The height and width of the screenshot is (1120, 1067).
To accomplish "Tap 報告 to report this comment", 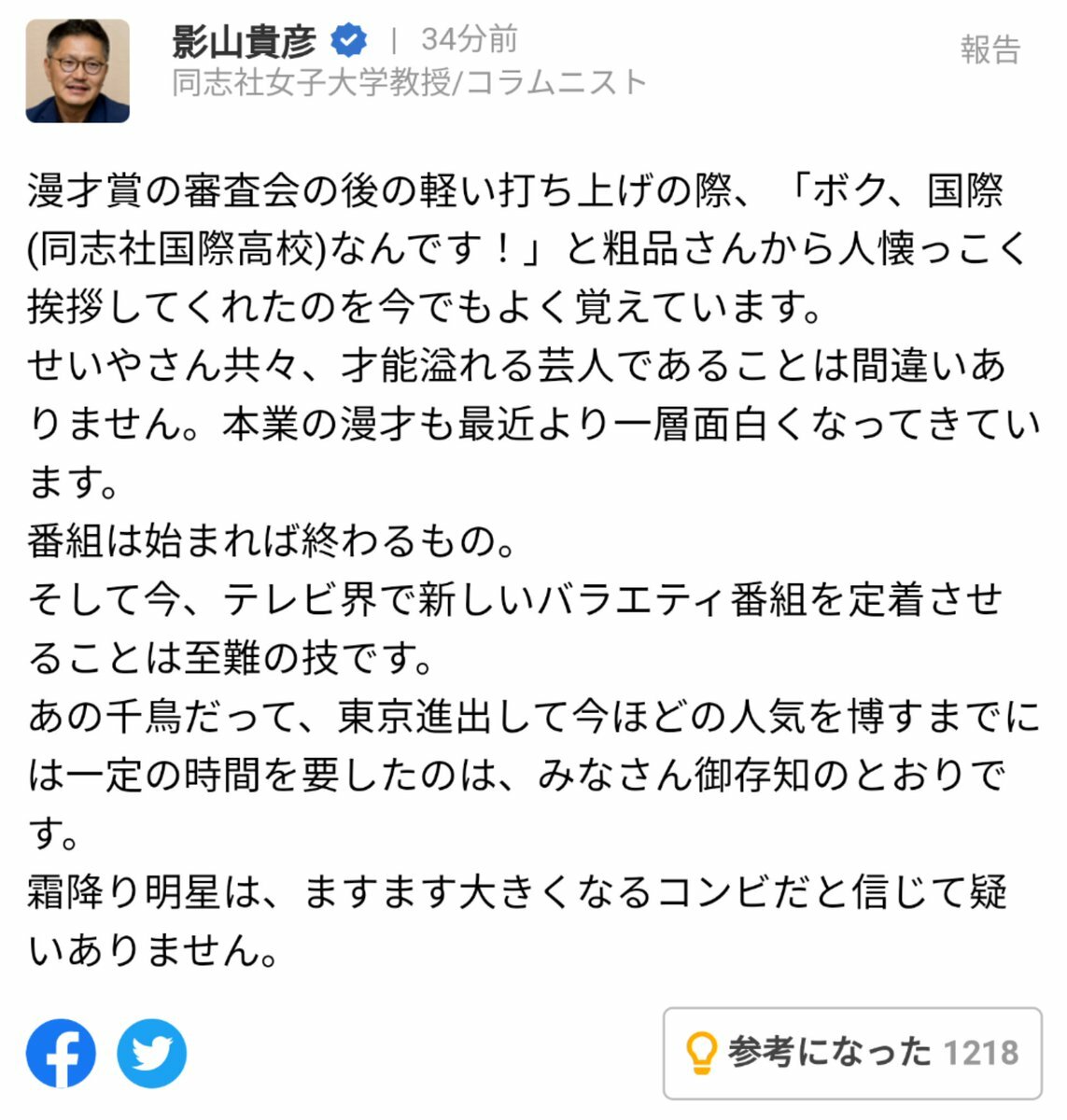I will point(990,49).
